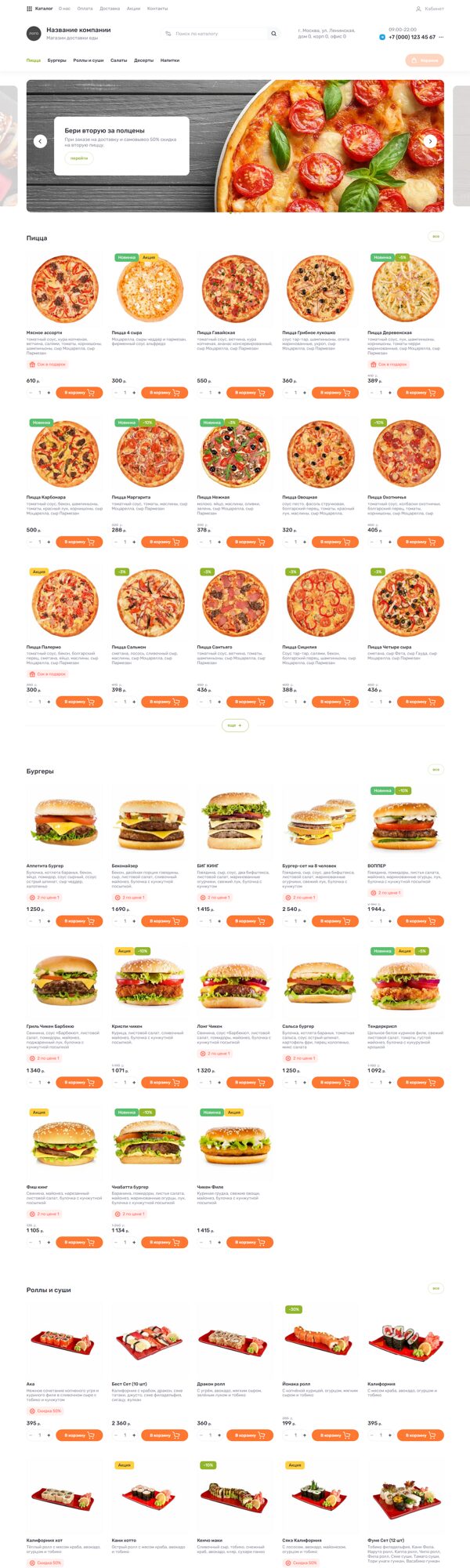Show the next banner slide

pyautogui.click(x=430, y=141)
